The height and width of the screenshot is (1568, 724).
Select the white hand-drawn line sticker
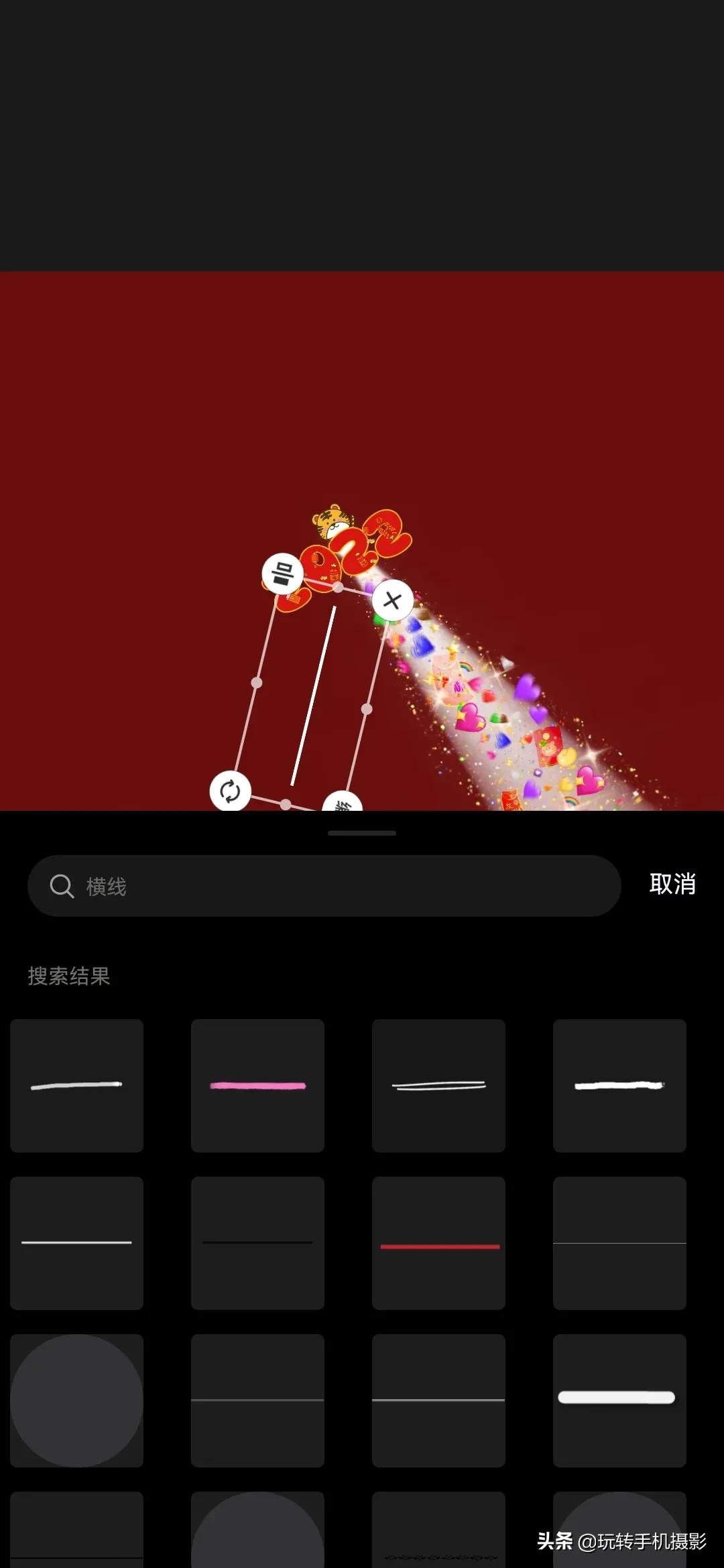76,1084
